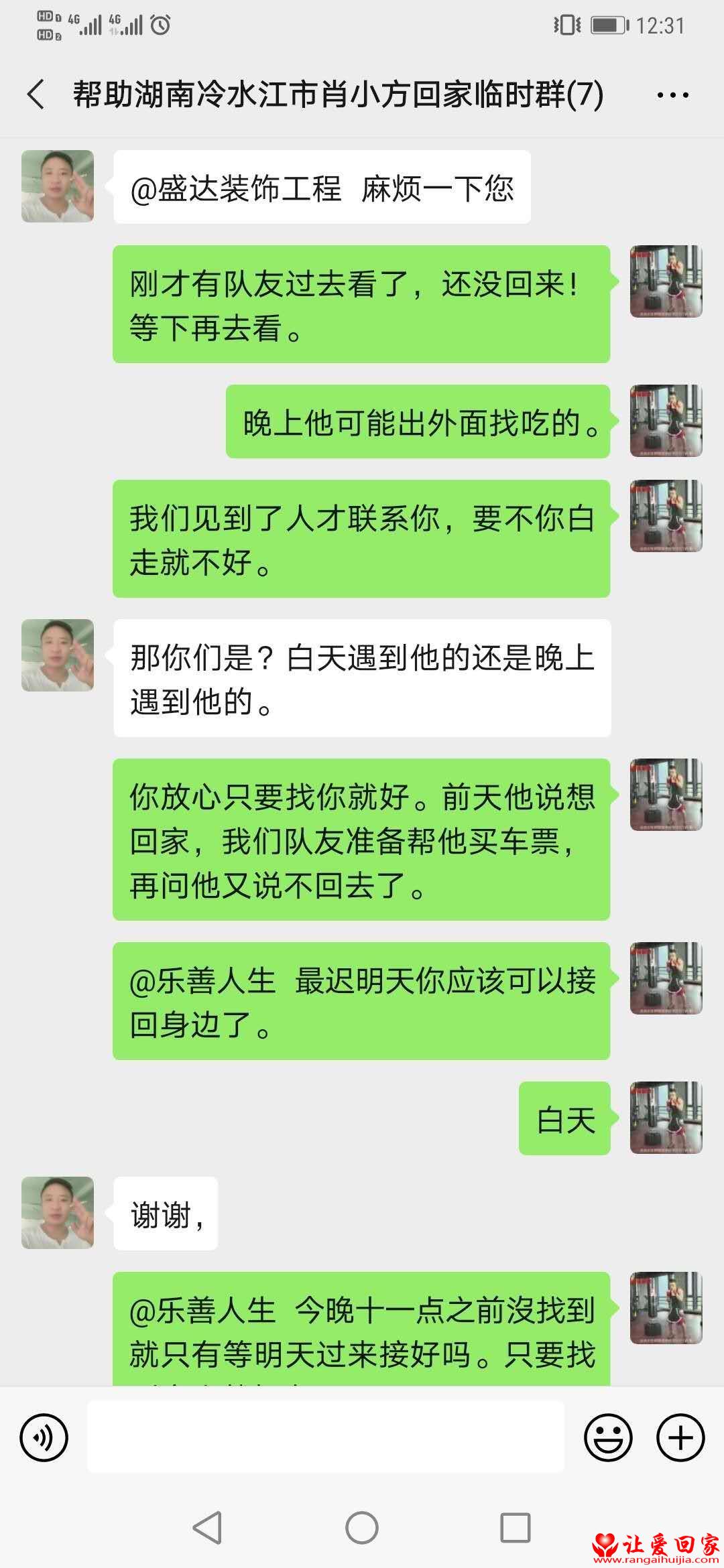Image resolution: width=724 pixels, height=1568 pixels.
Task: Open the plus attachment menu
Action: coord(680,1437)
